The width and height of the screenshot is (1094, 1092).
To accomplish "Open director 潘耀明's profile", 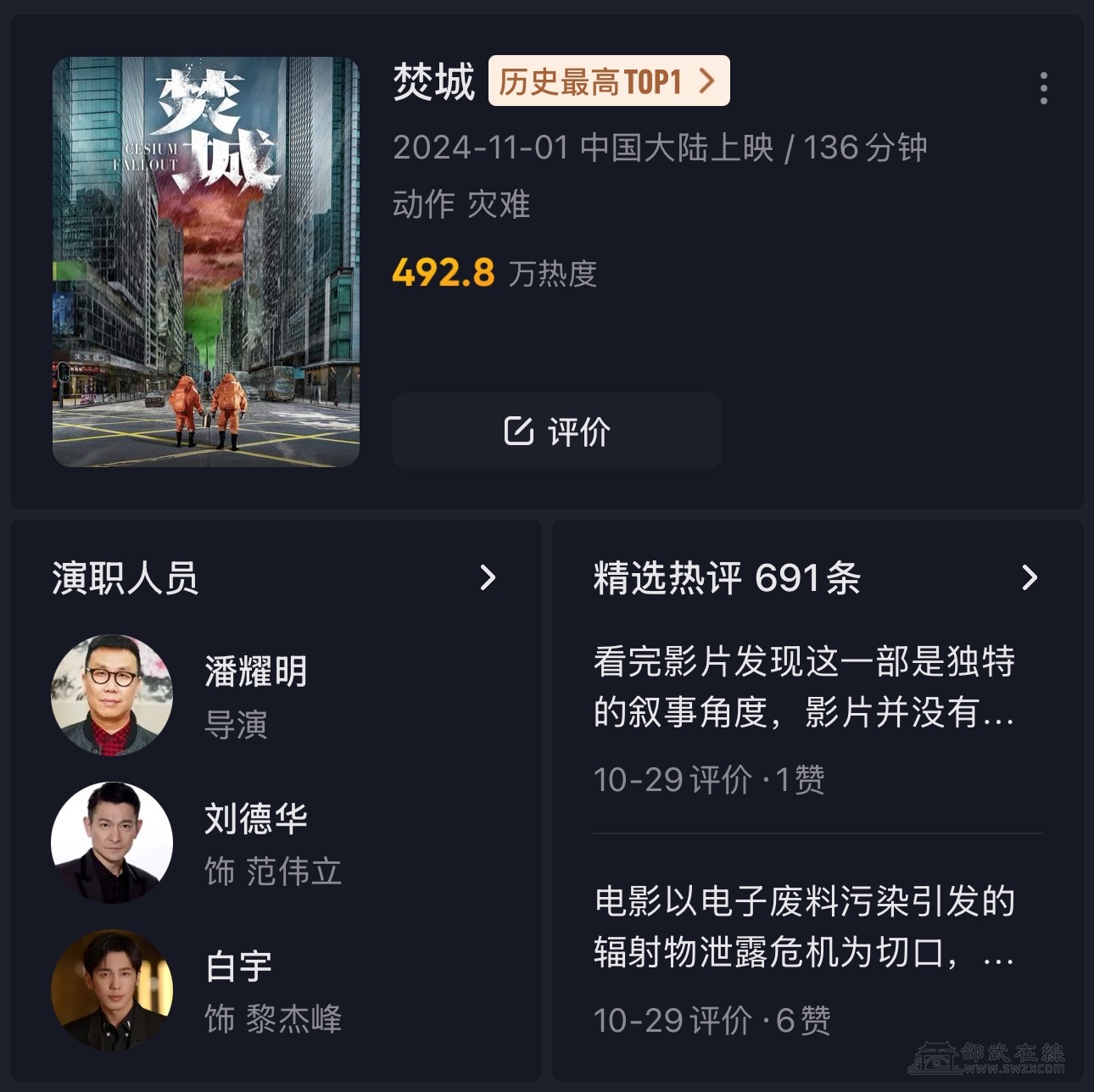I will coord(254,695).
